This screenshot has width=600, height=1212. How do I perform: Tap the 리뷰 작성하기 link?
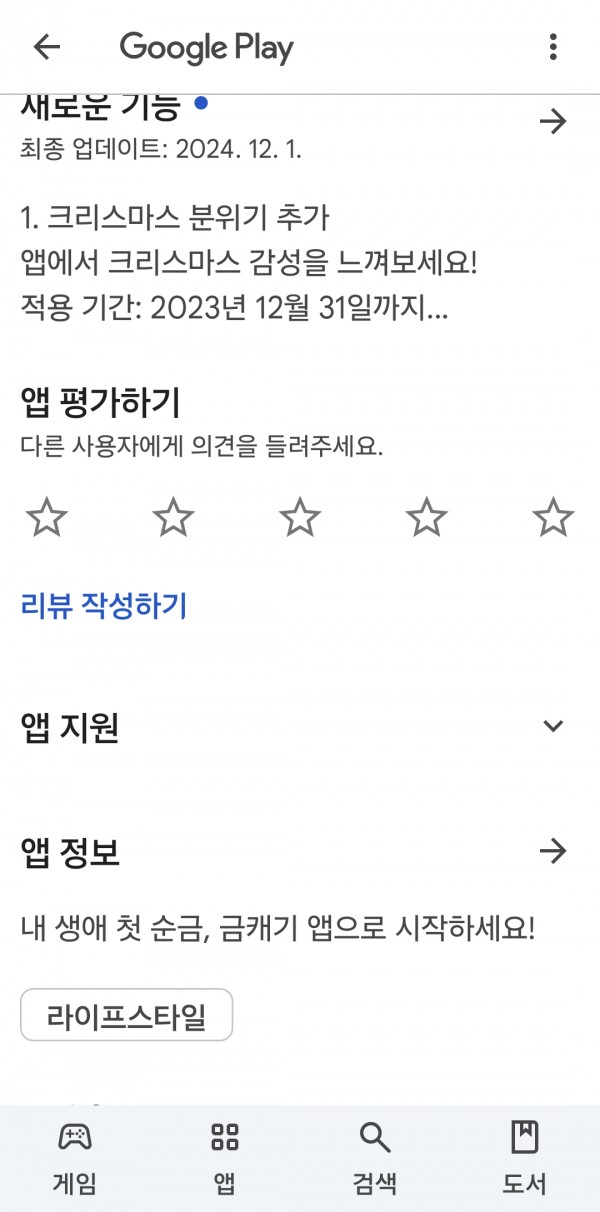[104, 605]
